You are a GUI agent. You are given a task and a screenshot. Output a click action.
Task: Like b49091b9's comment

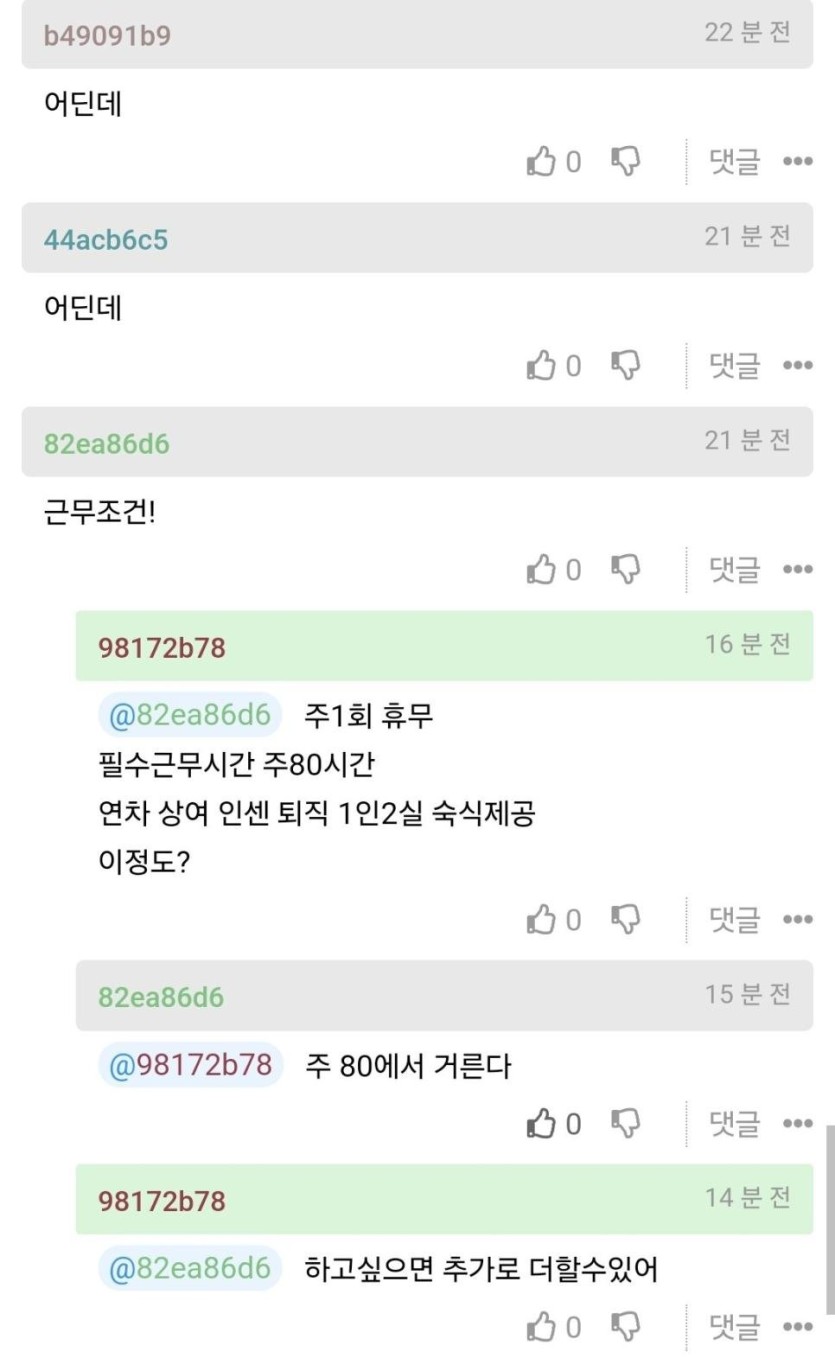pos(540,162)
